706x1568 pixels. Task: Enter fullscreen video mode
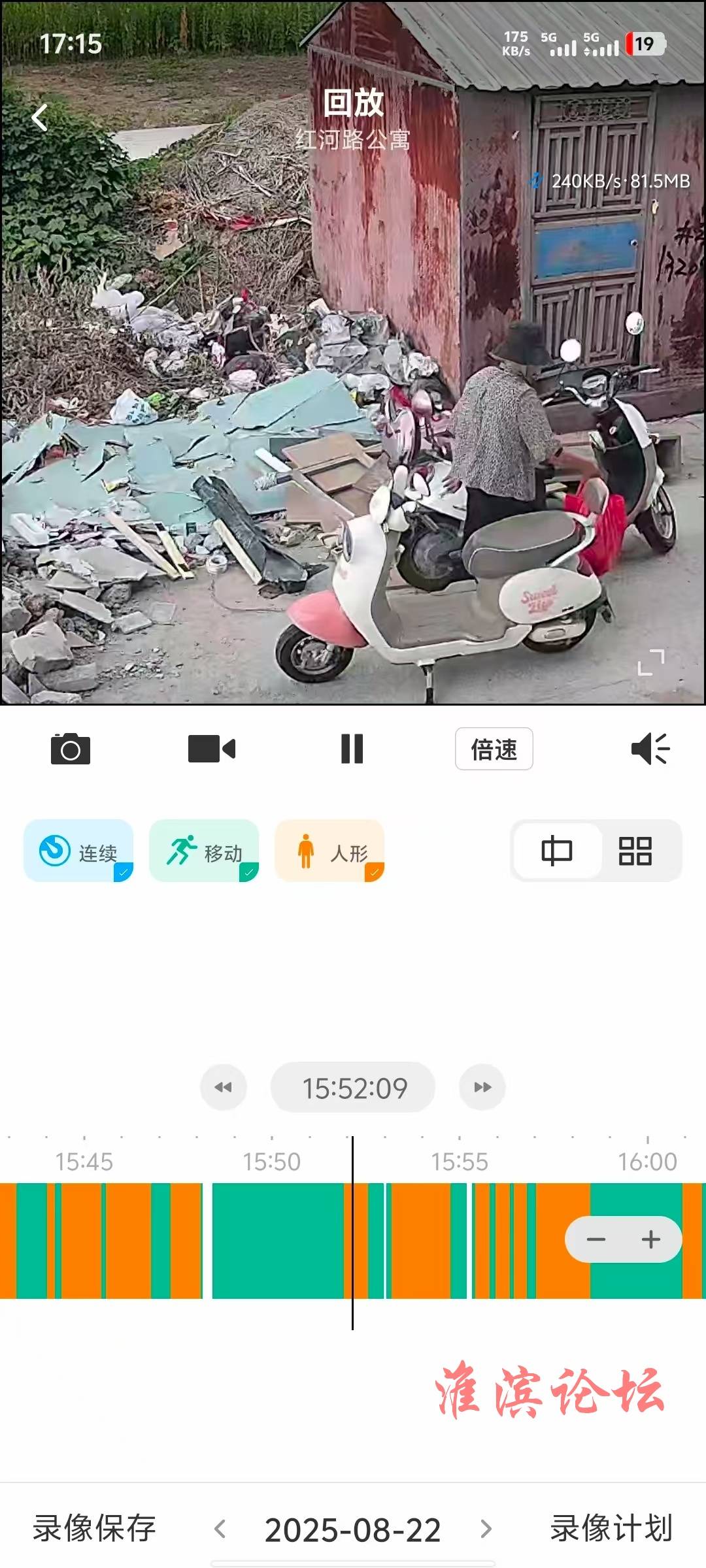coord(650,662)
